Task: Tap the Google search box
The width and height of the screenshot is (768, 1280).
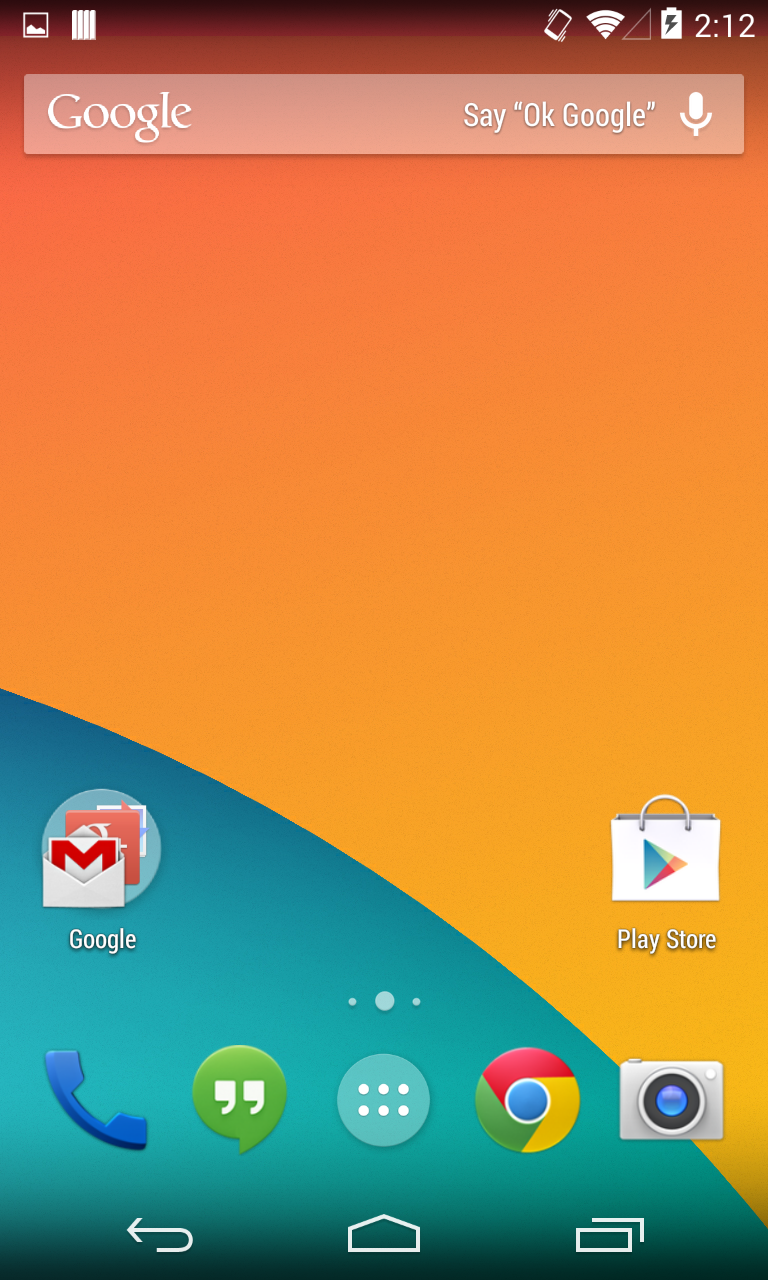Action: 384,114
